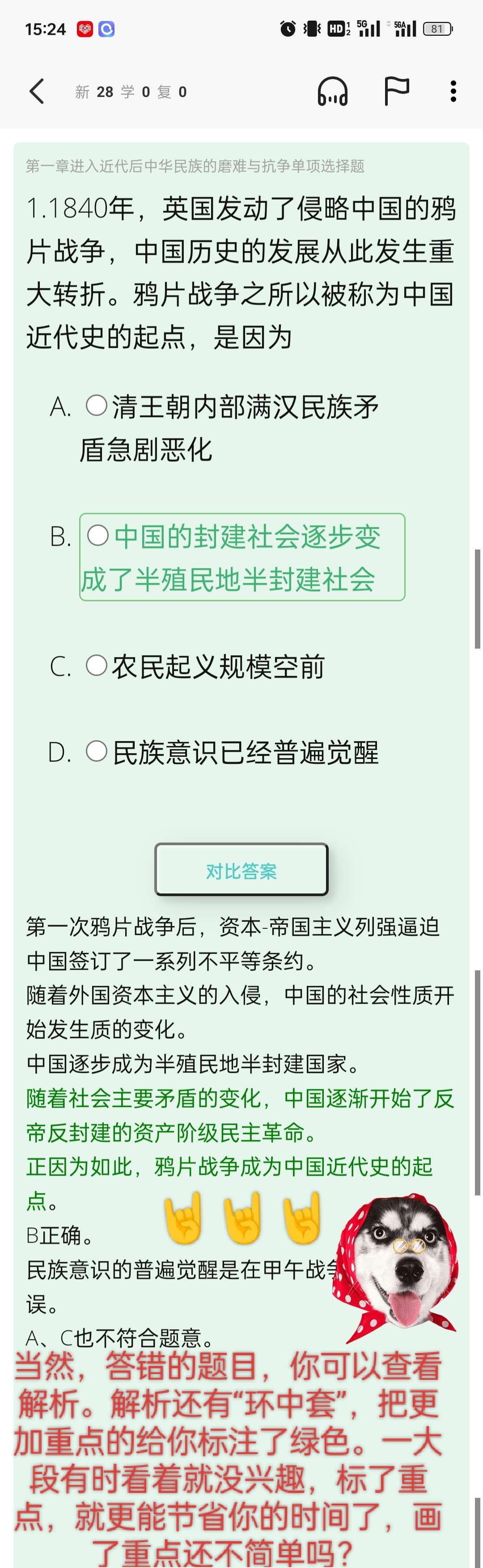483x1568 pixels.
Task: Open the three-dot overflow menu
Action: pyautogui.click(x=453, y=91)
